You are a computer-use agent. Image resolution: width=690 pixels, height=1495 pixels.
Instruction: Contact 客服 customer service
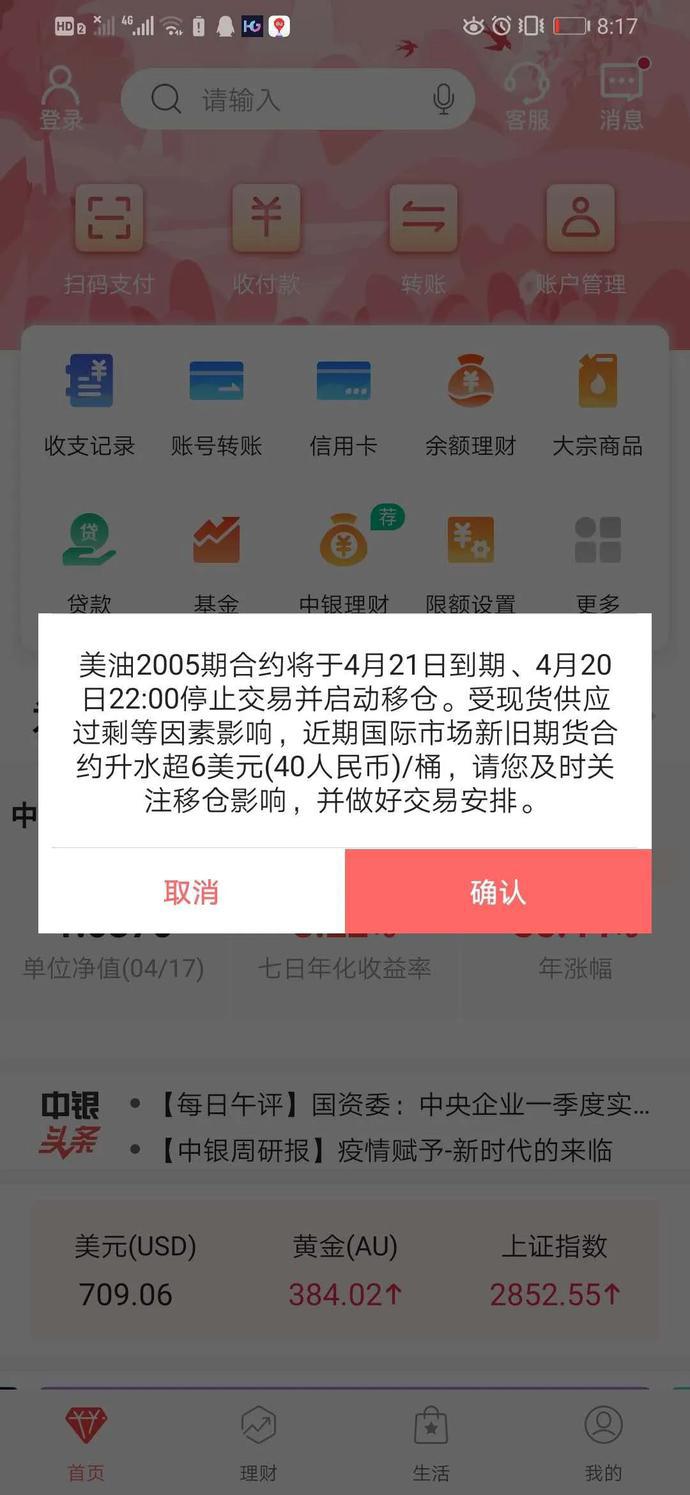pyautogui.click(x=527, y=97)
